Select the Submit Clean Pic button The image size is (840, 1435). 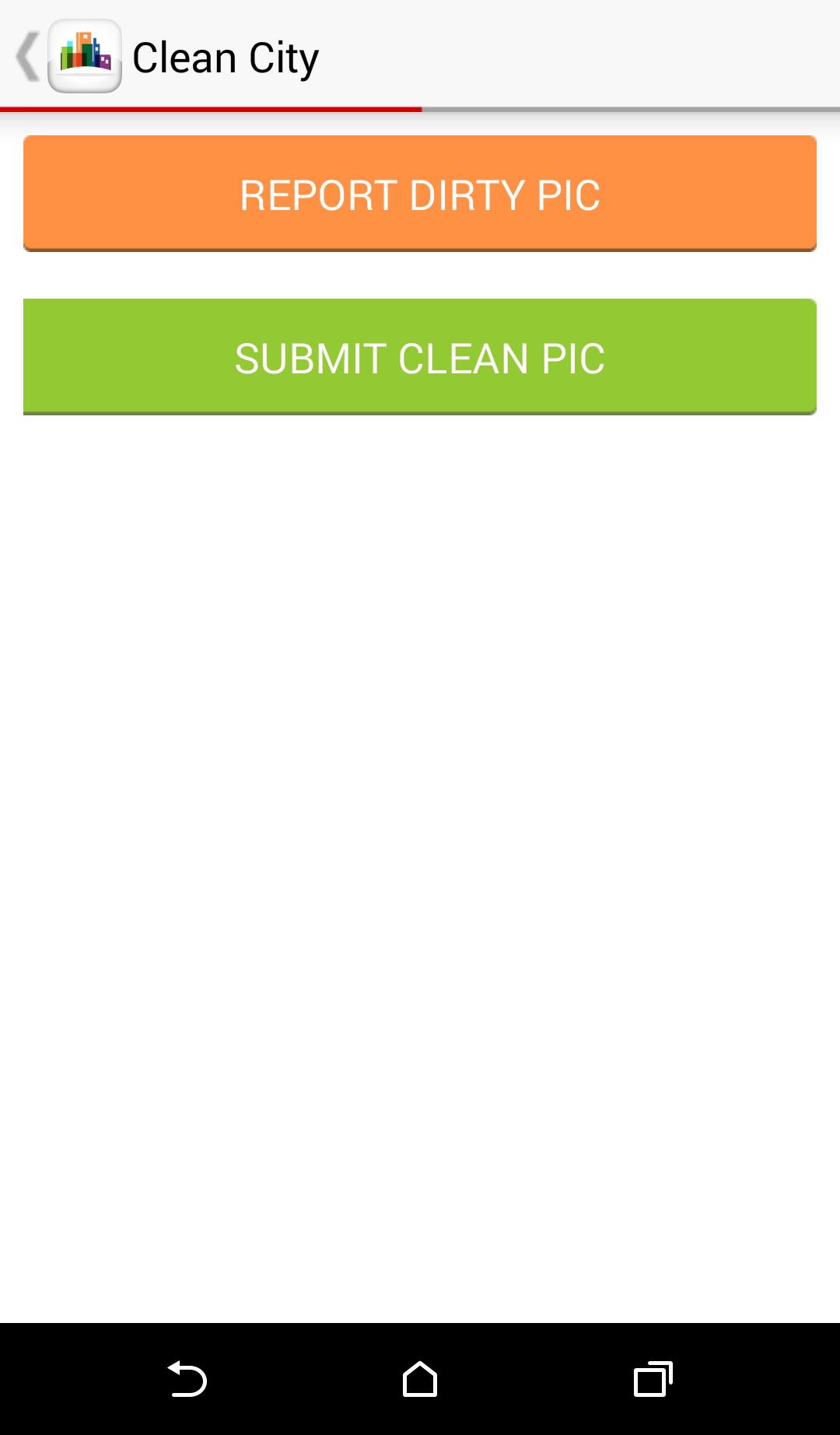coord(420,357)
